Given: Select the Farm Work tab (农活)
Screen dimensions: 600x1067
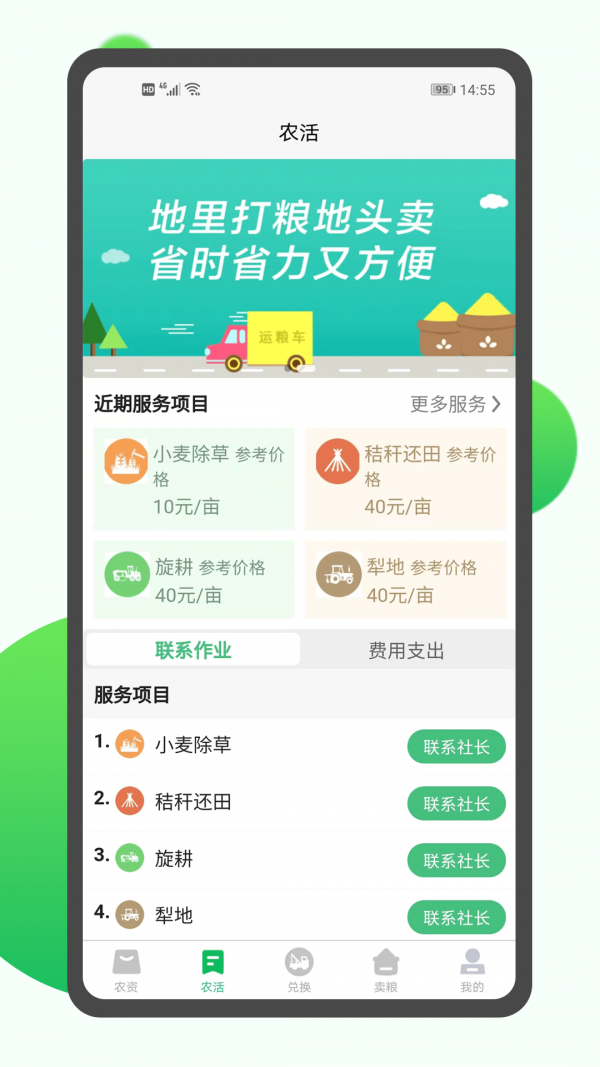Looking at the screenshot, I should coord(212,970).
